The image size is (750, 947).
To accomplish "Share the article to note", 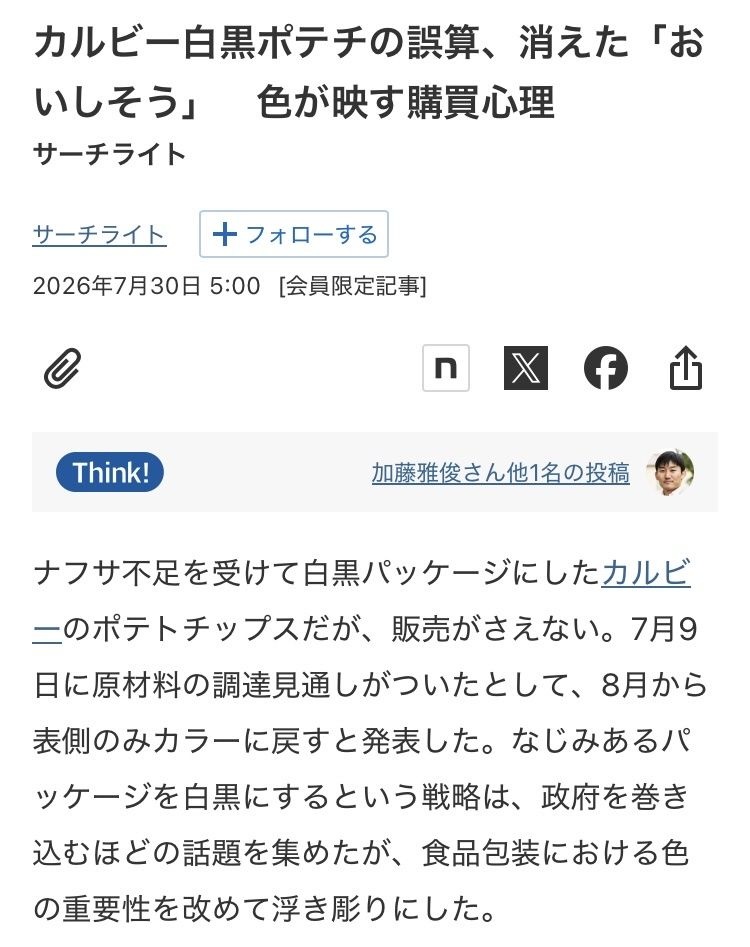I will (x=446, y=368).
